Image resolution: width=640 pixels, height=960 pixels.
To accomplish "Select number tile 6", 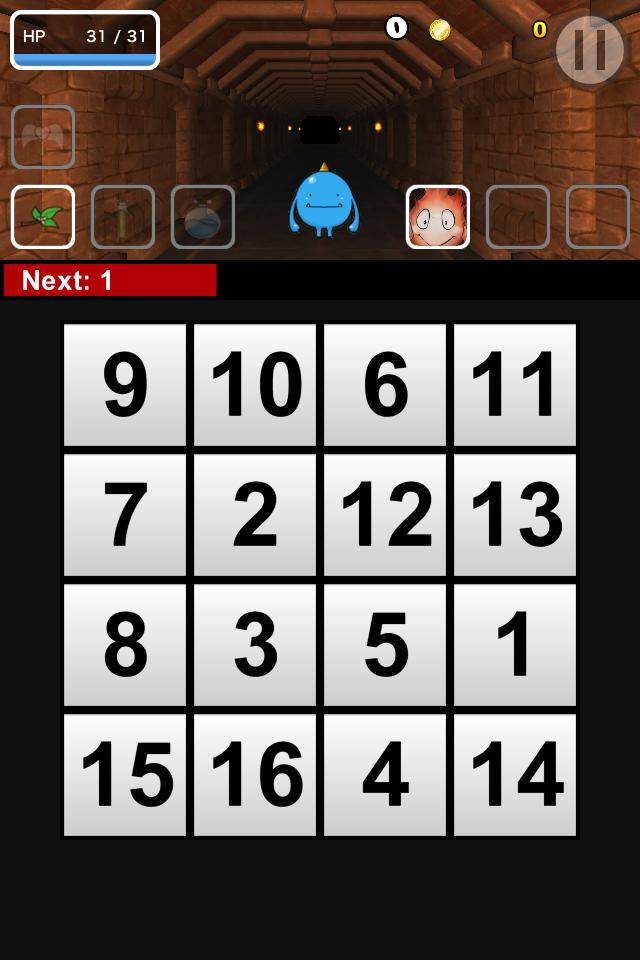I will [385, 385].
